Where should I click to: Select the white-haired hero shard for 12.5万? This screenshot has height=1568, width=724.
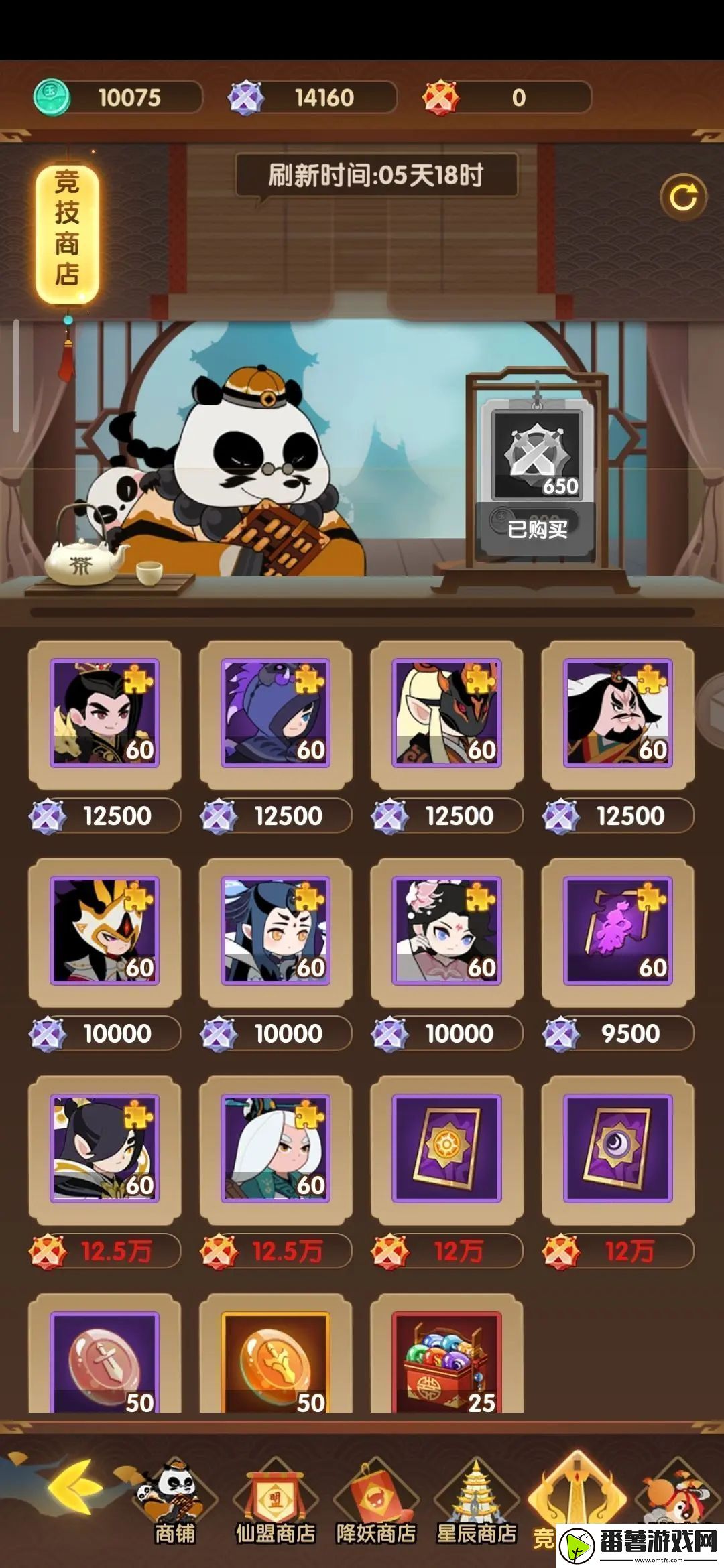point(276,1148)
